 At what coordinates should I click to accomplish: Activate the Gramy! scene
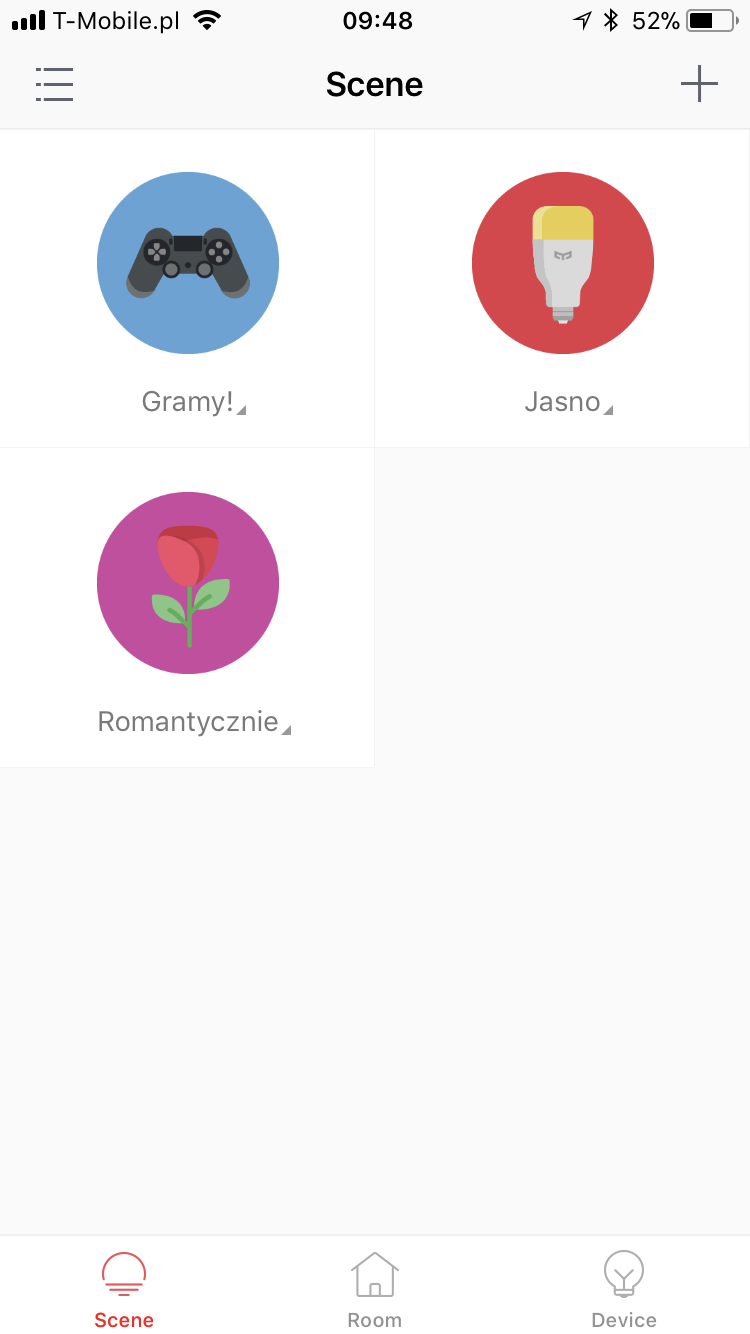click(x=188, y=264)
